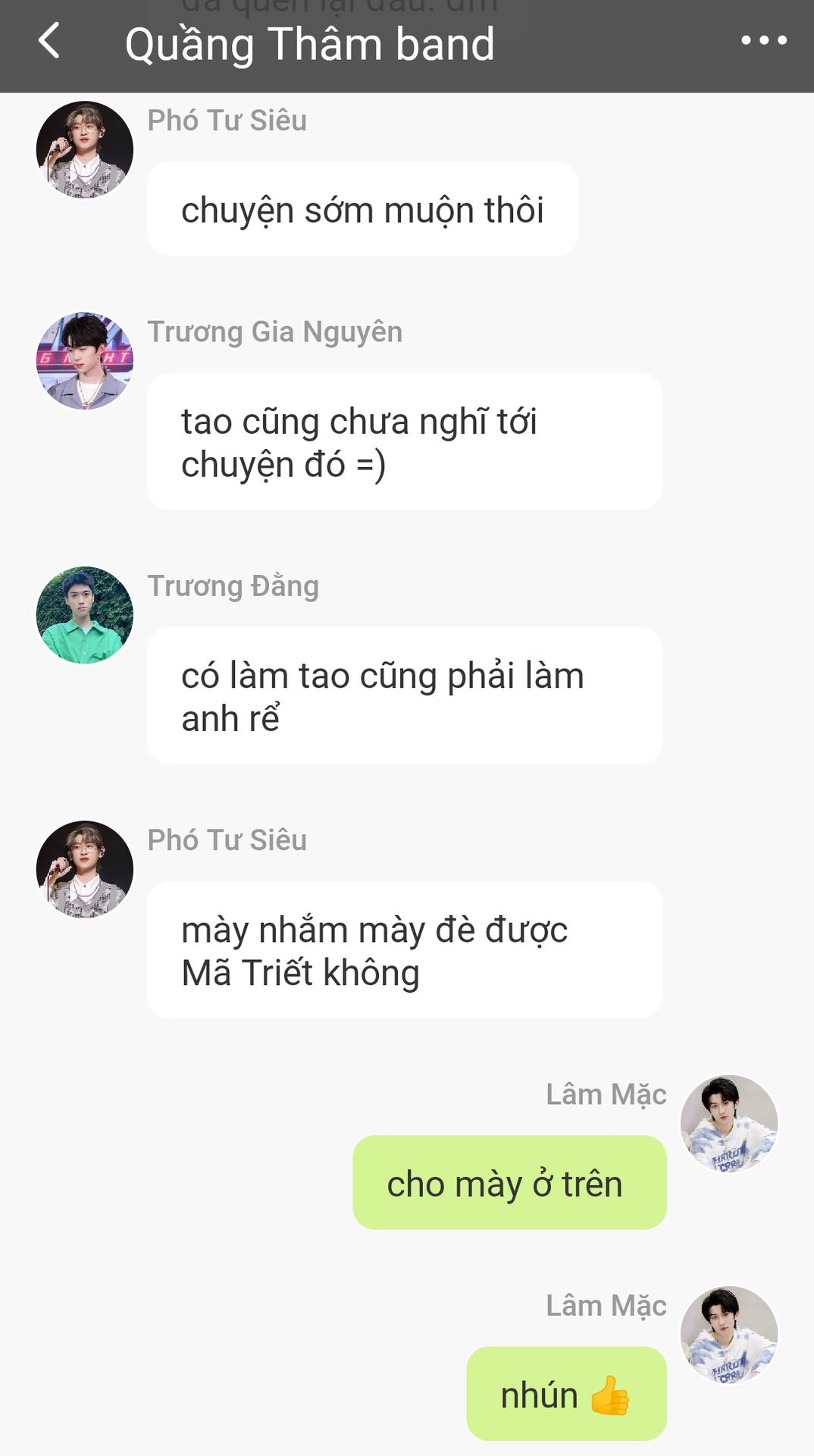This screenshot has width=814, height=1456.
Task: Open Trương Gia Nguyên's profile picture
Action: (x=85, y=361)
